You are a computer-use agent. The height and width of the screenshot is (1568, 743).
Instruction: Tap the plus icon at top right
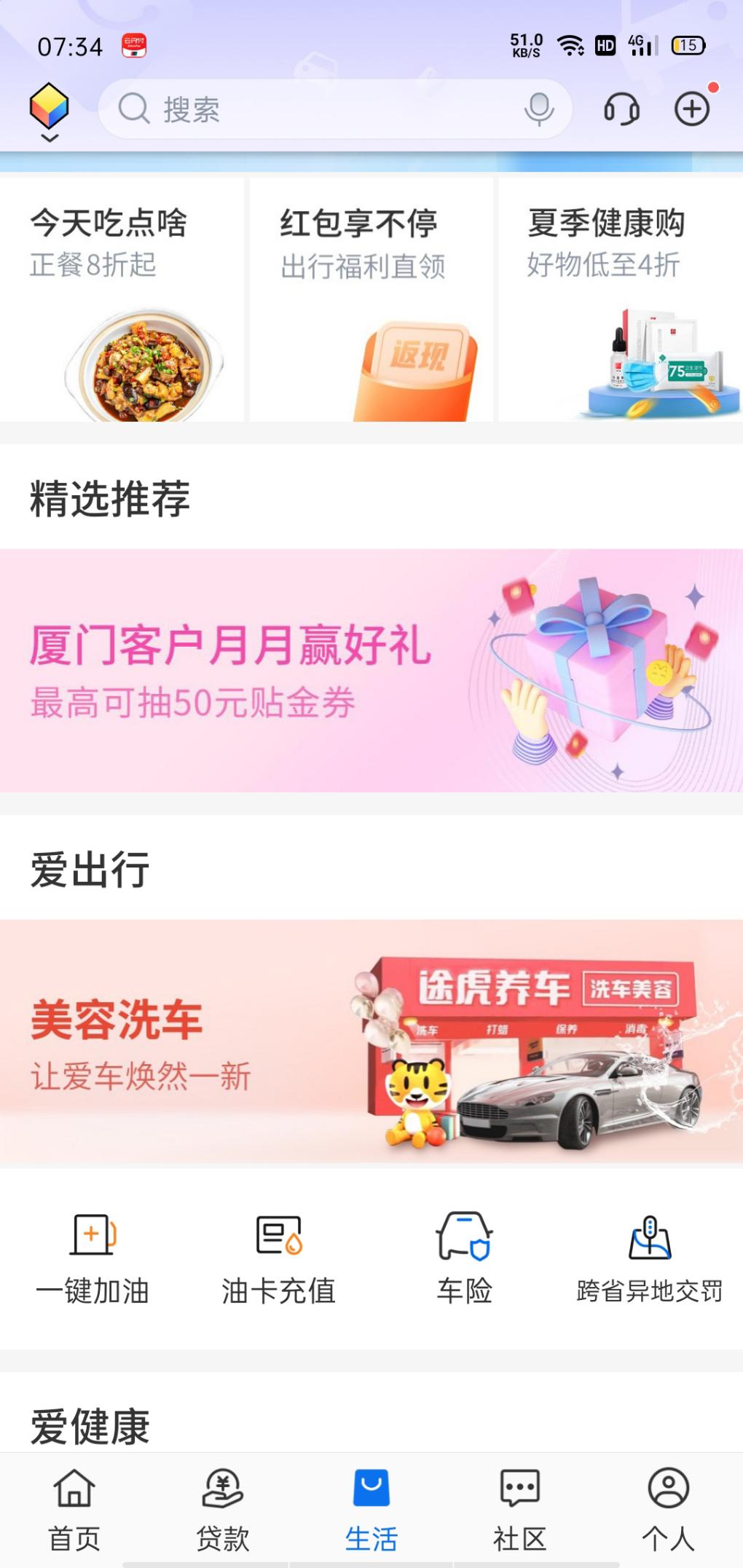coord(691,109)
